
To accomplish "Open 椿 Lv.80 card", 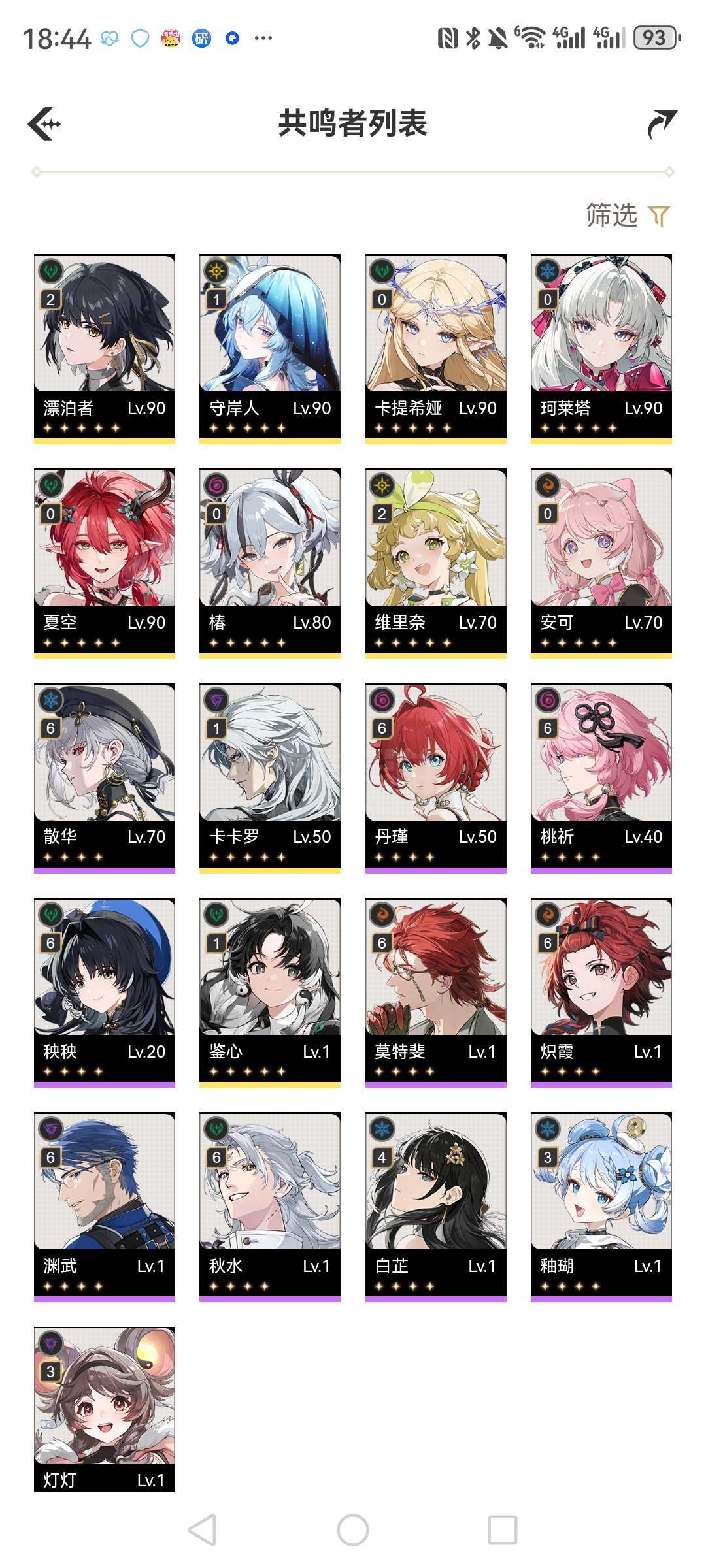I will 270,563.
